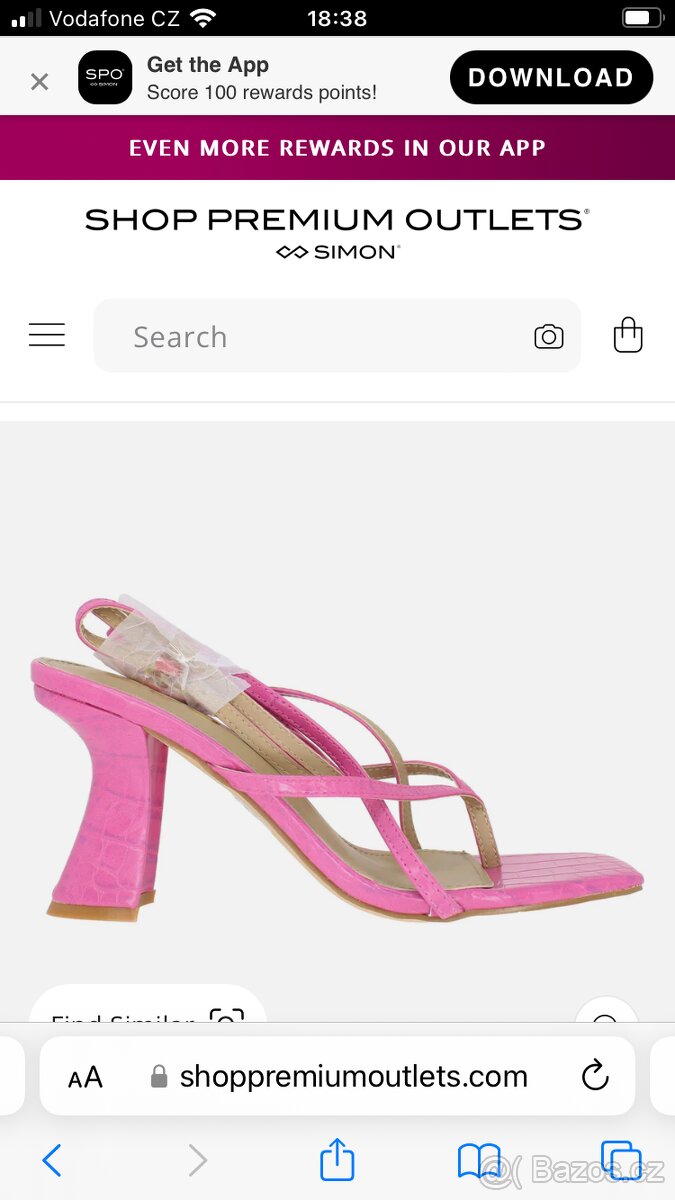Viewport: 675px width, 1200px height.
Task: Open the shopping bag
Action: (628, 336)
